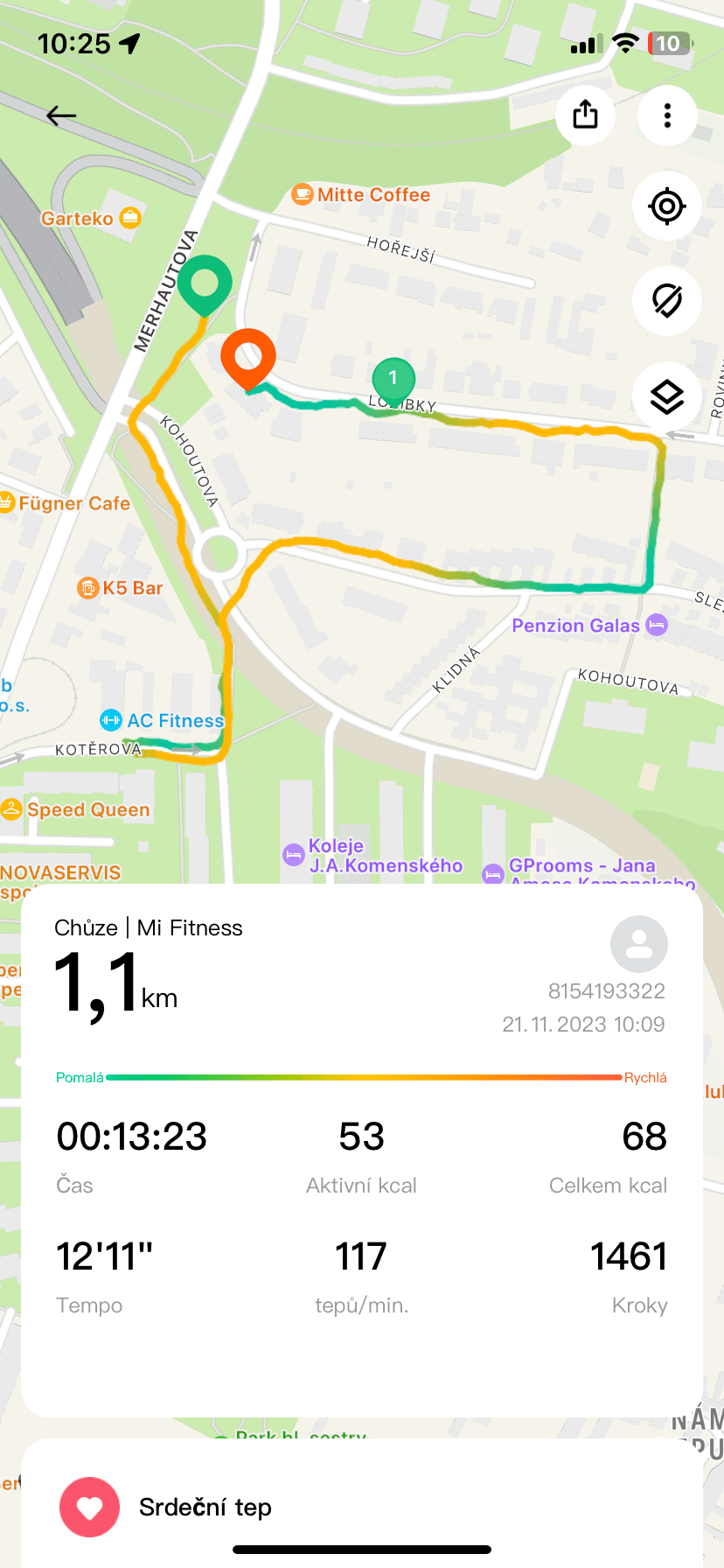Viewport: 724px width, 1568px height.
Task: Open the three-dot overflow menu
Action: point(667,115)
